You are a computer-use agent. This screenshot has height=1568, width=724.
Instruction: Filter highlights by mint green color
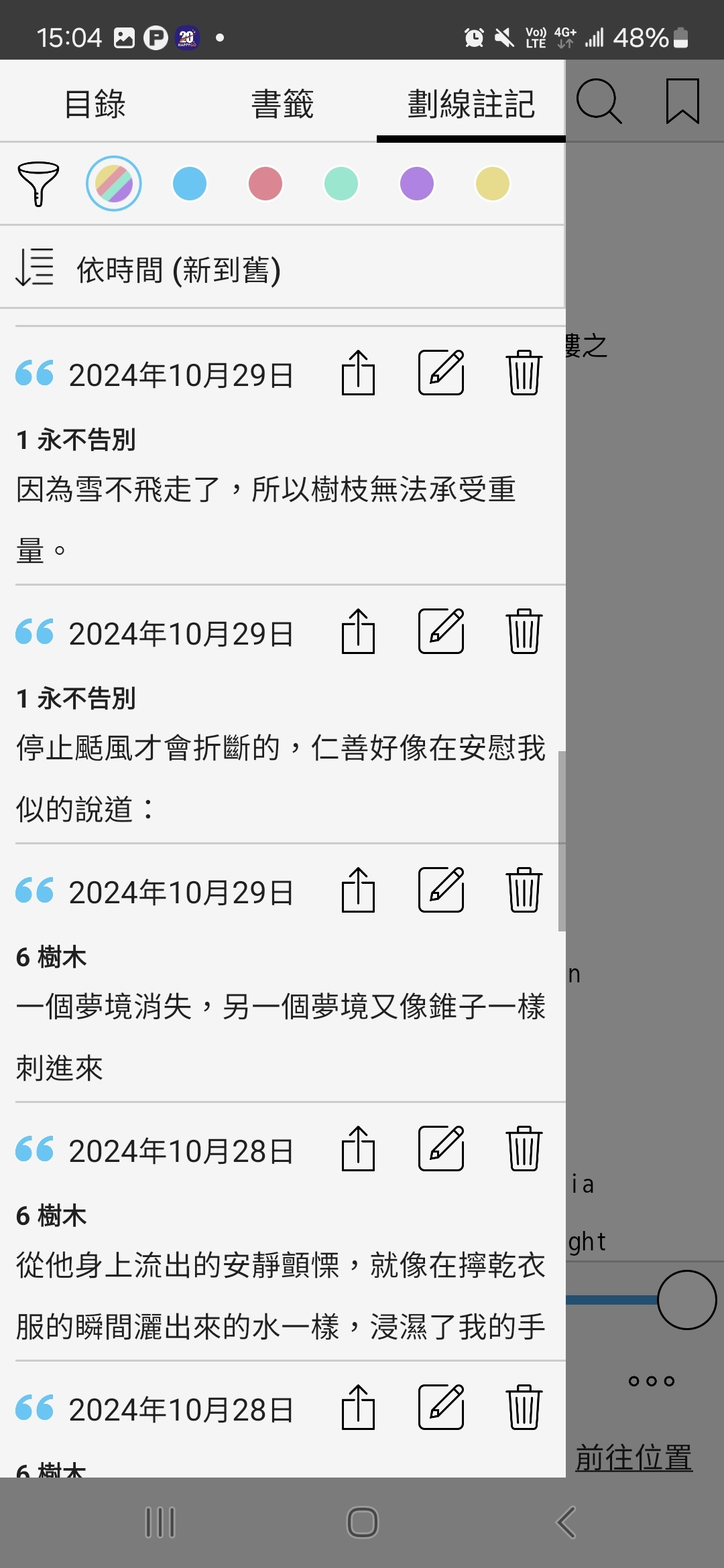point(341,184)
